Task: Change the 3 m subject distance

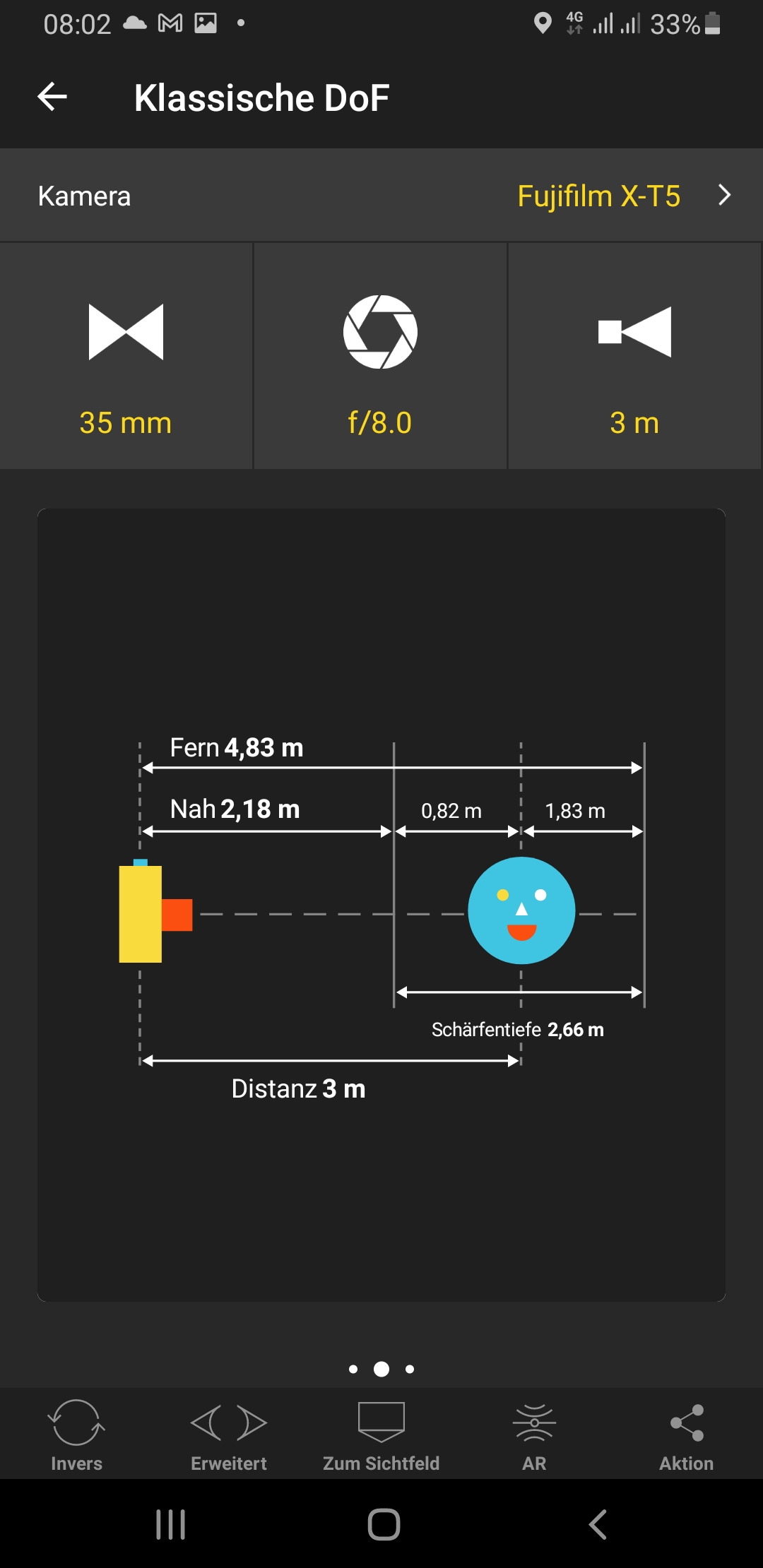Action: pyautogui.click(x=634, y=357)
